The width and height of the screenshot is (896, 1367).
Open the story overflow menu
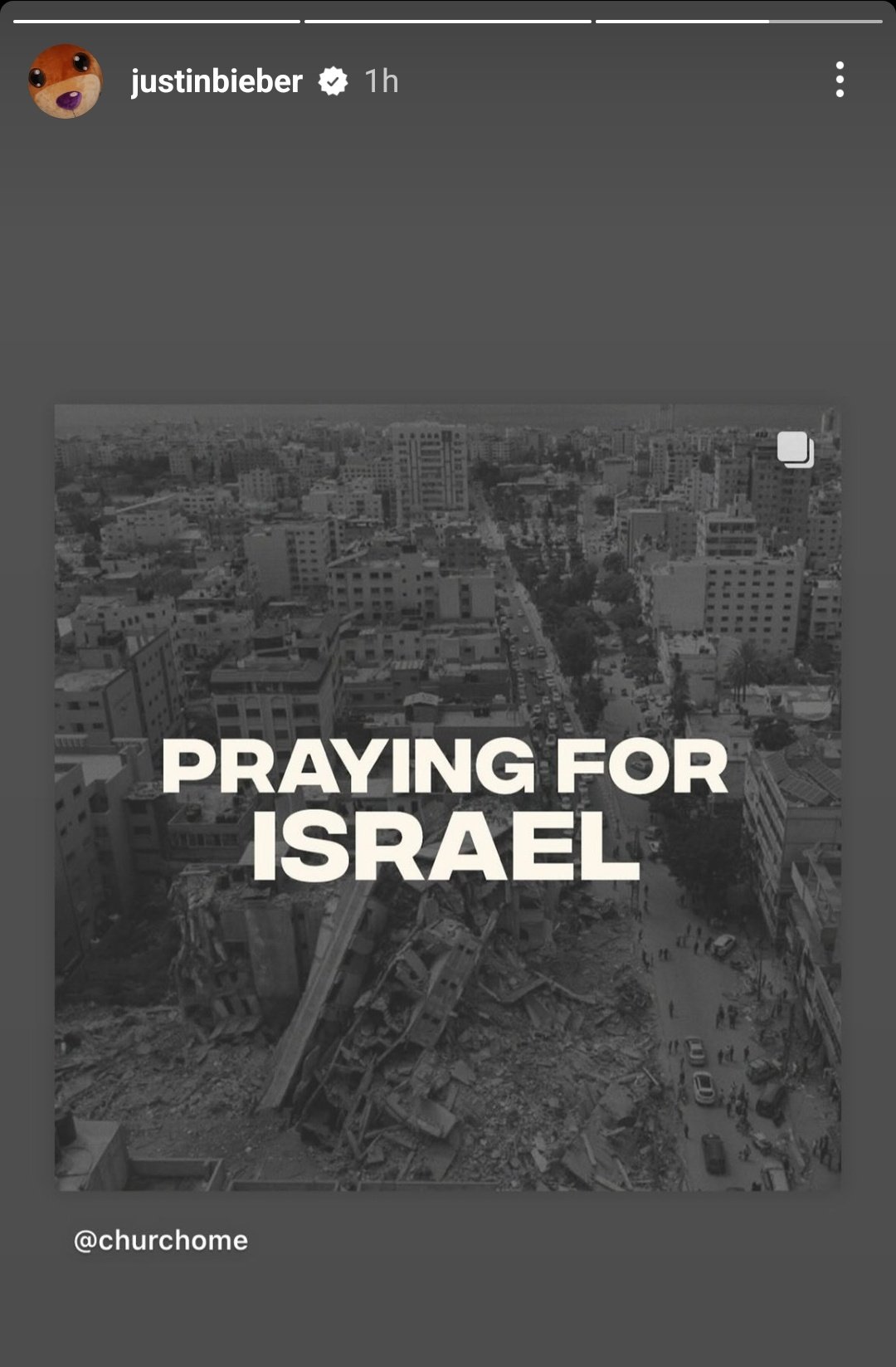click(840, 81)
